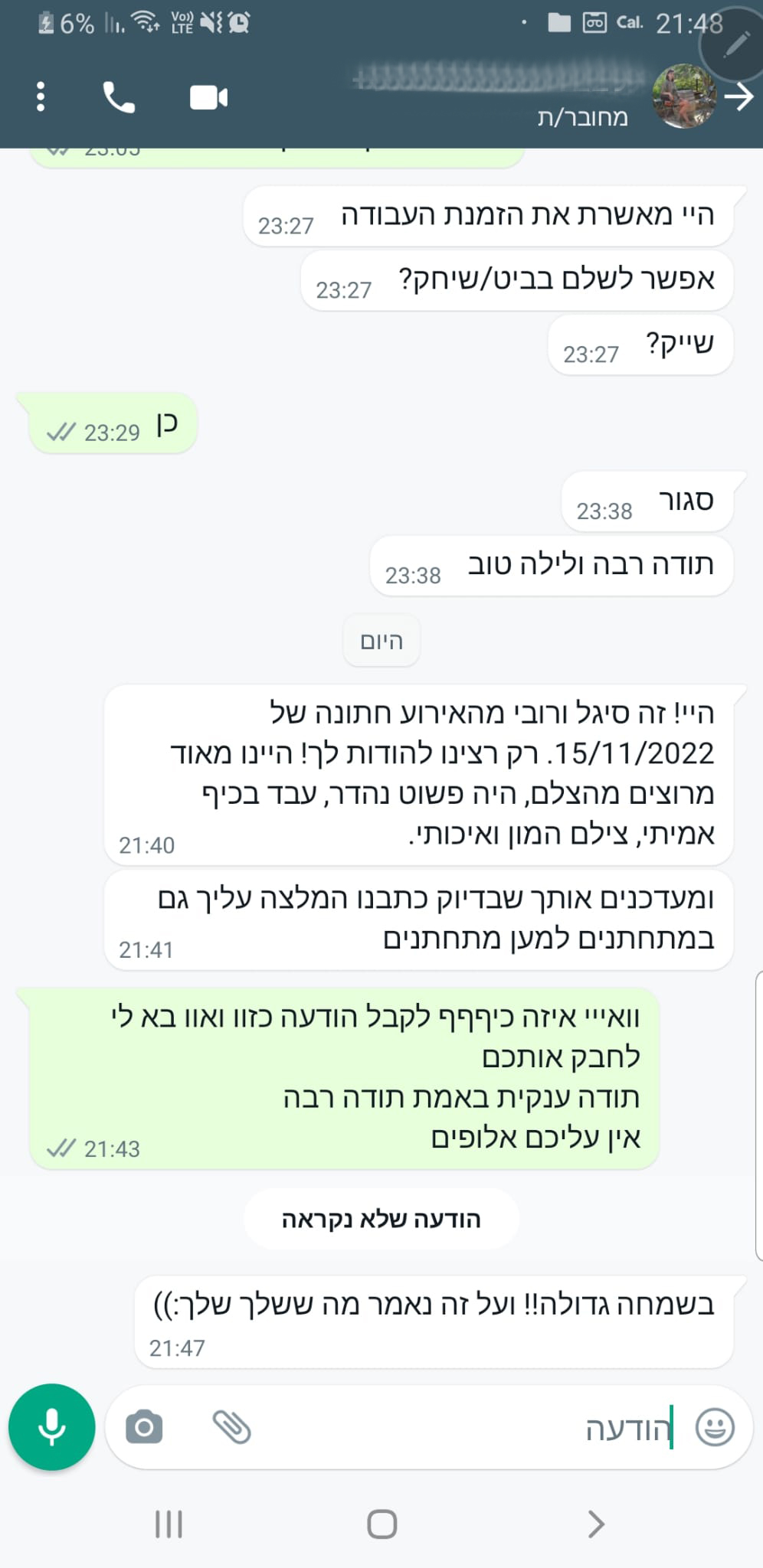Start a video call
The width and height of the screenshot is (763, 1568).
coord(208,97)
